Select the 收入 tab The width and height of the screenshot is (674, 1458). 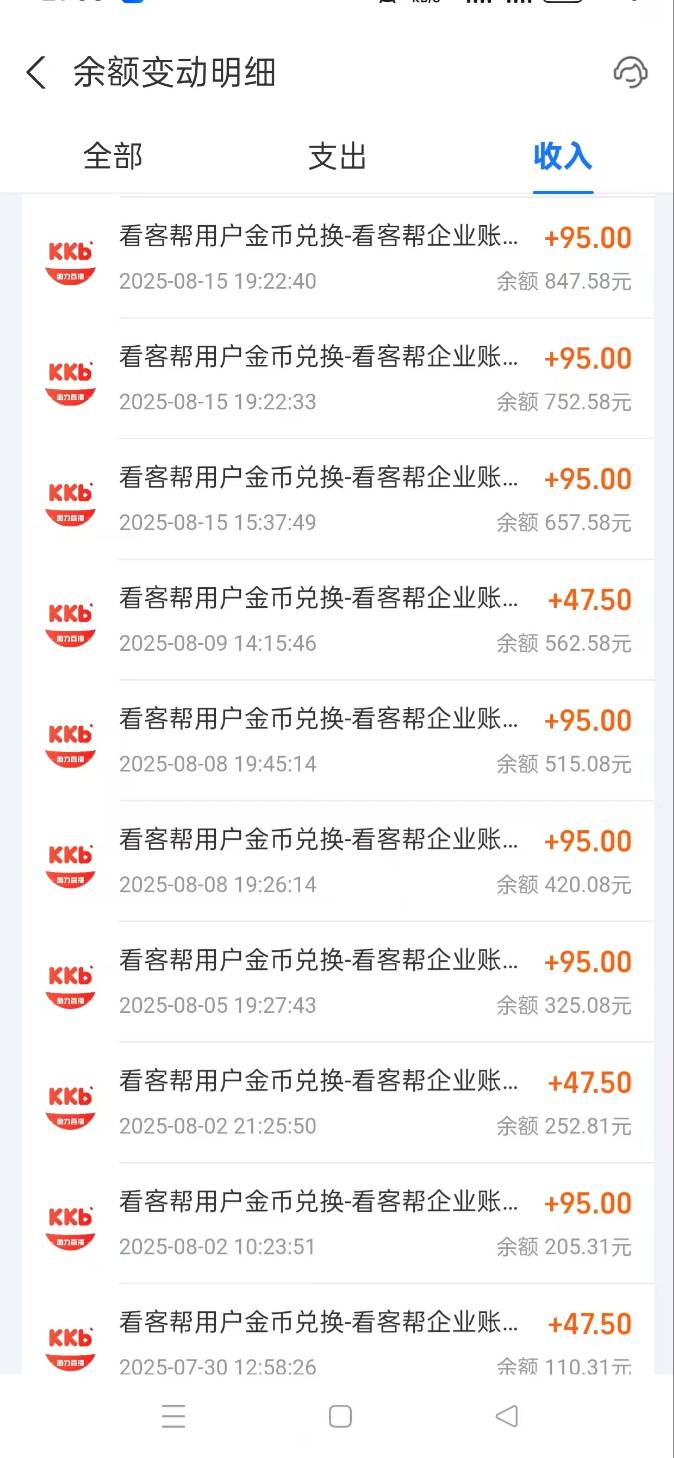pos(563,156)
